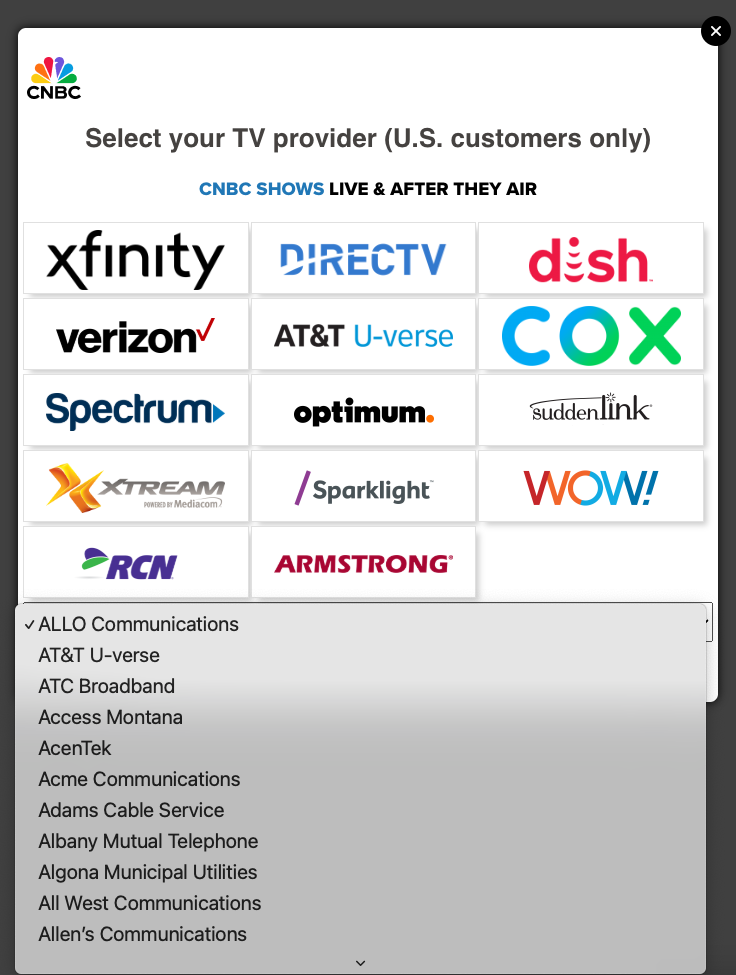Select the Suddenlink tile
Screen dimensions: 736x975
tap(590, 411)
